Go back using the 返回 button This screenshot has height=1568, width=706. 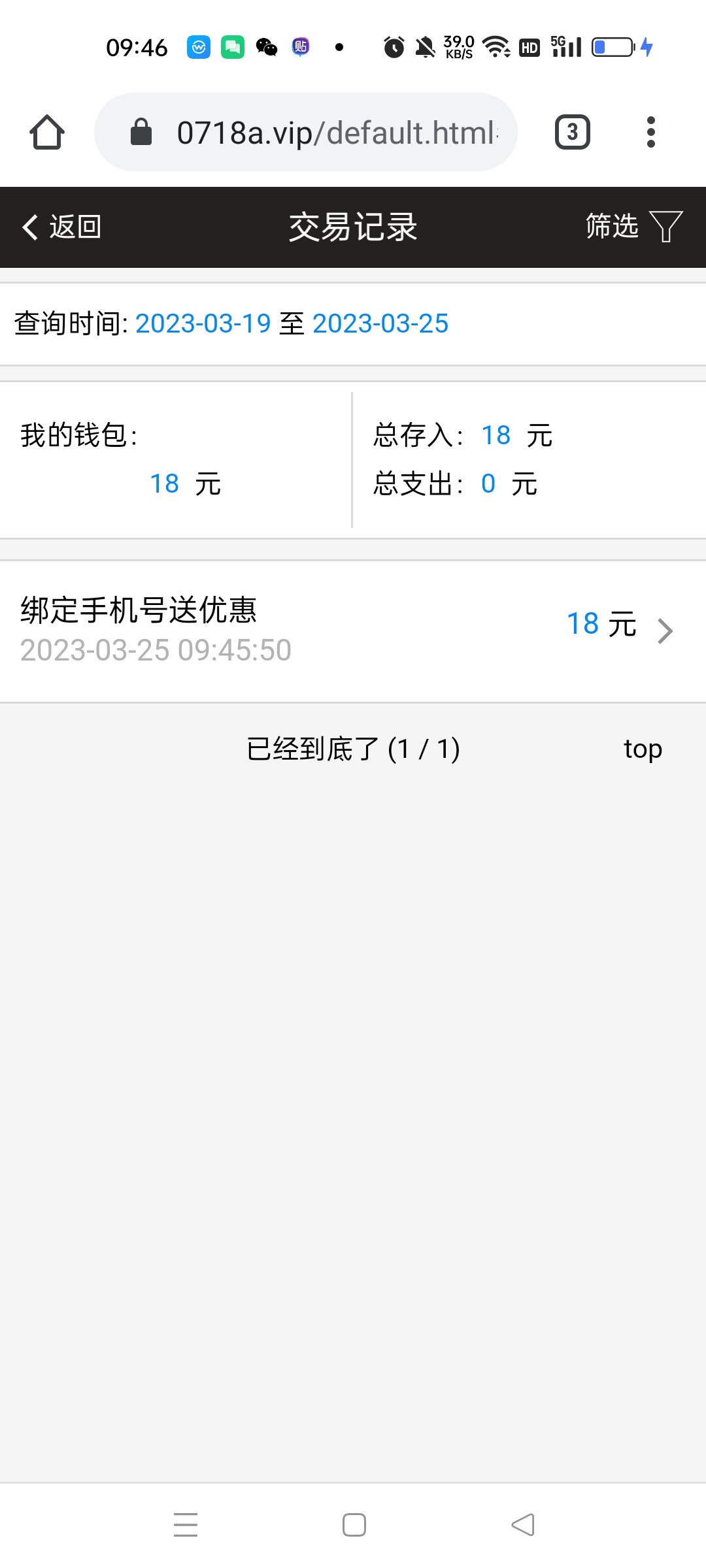pyautogui.click(x=61, y=227)
